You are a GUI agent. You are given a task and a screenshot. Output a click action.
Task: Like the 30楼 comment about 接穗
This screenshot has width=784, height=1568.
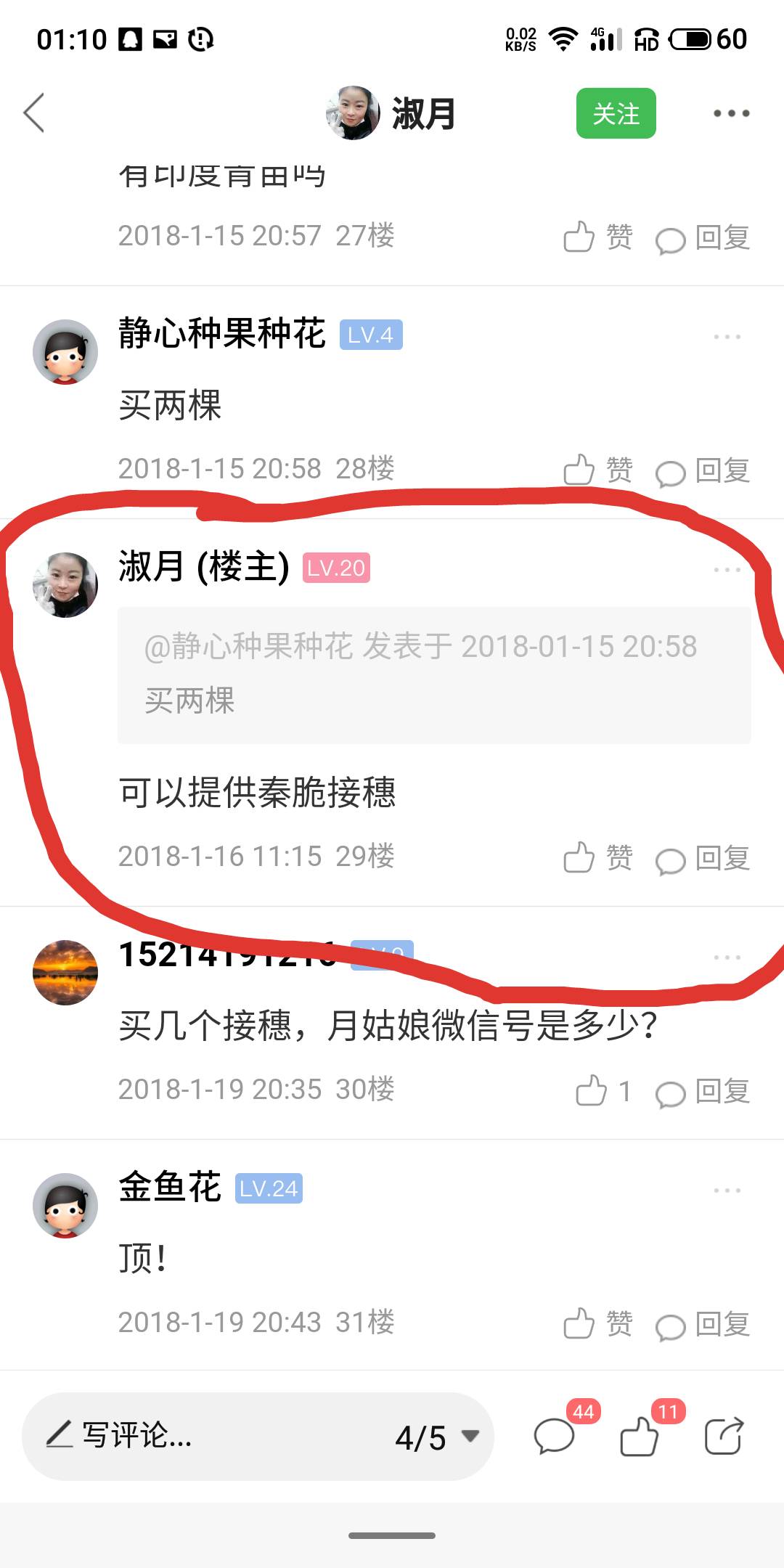(604, 1090)
